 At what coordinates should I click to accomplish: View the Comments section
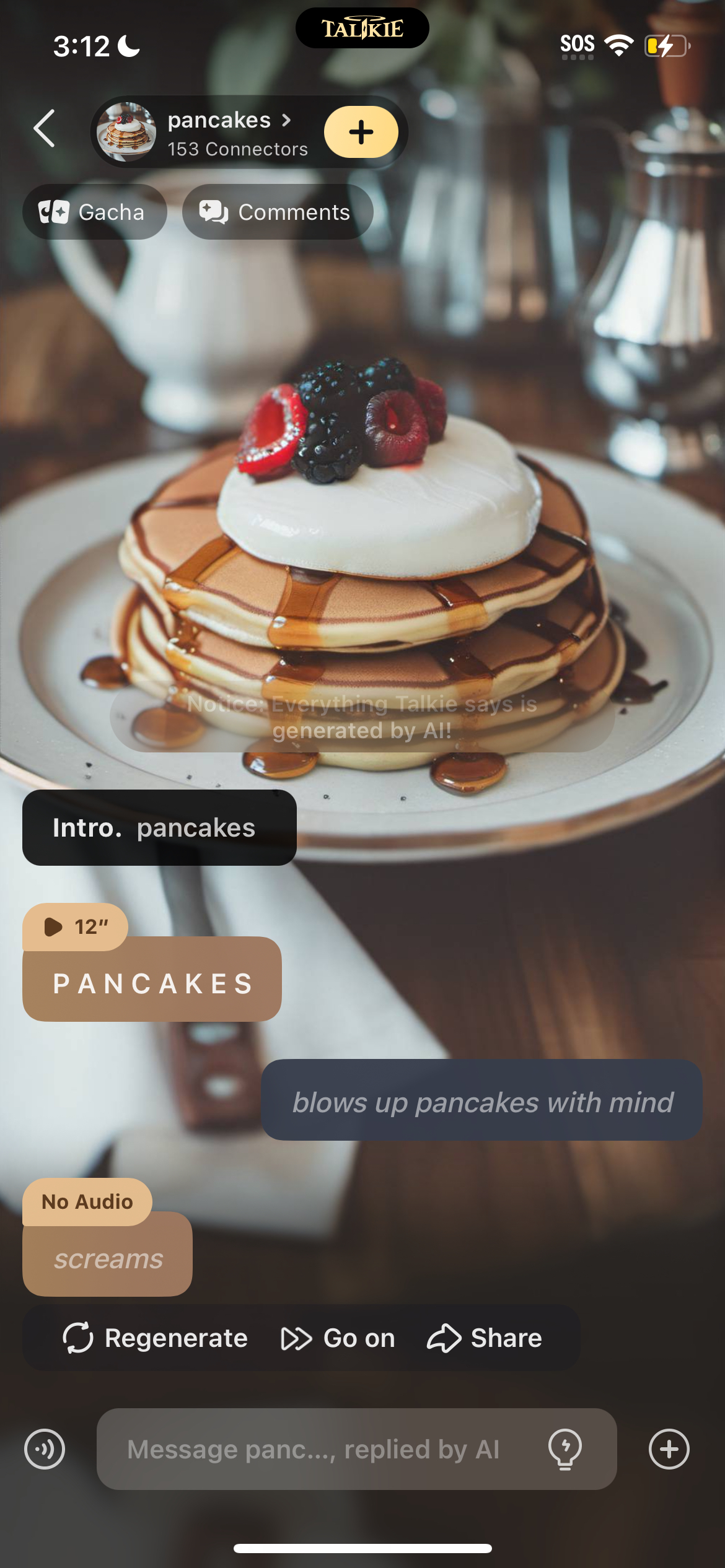point(277,212)
